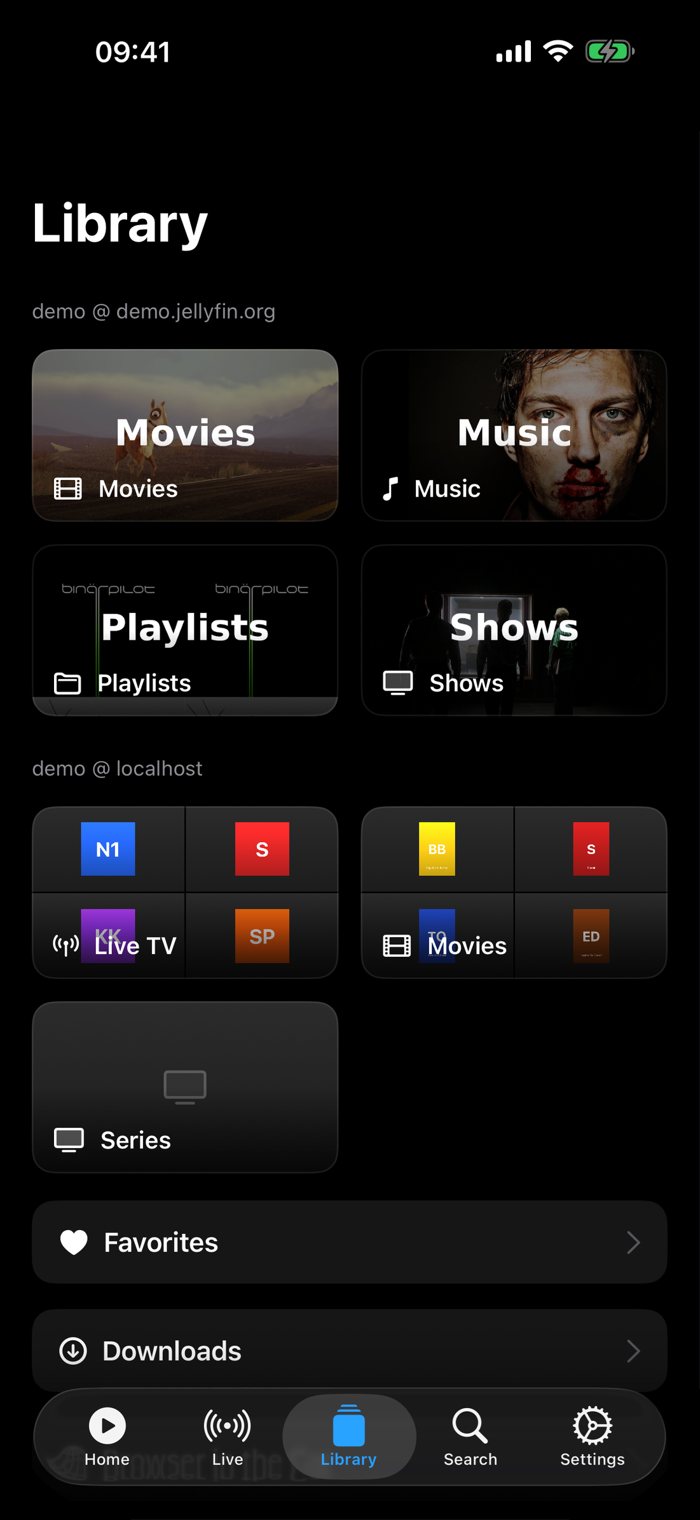Open the localhost Movies poster-grid card
700x1520 pixels.
pyautogui.click(x=514, y=892)
